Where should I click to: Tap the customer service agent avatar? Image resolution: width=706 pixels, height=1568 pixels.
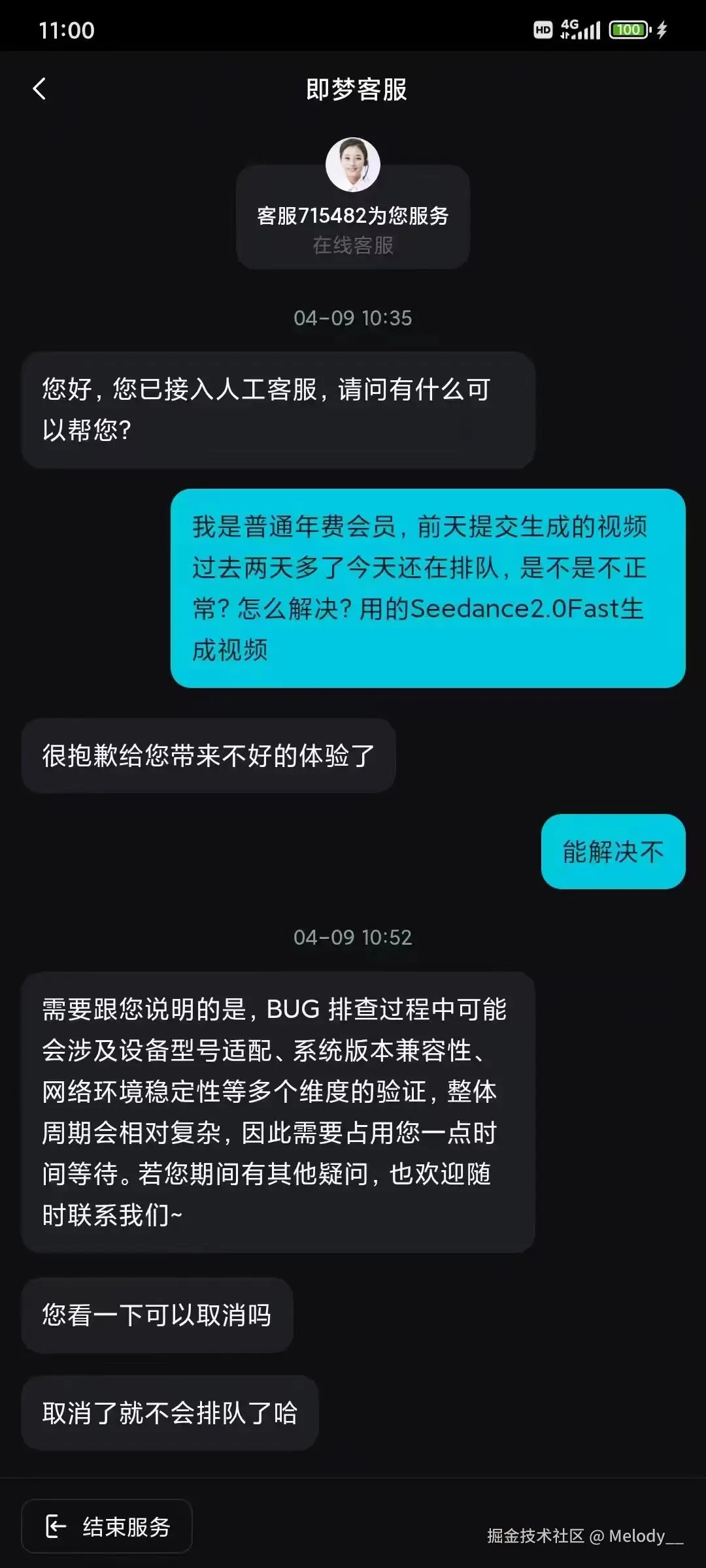point(352,165)
